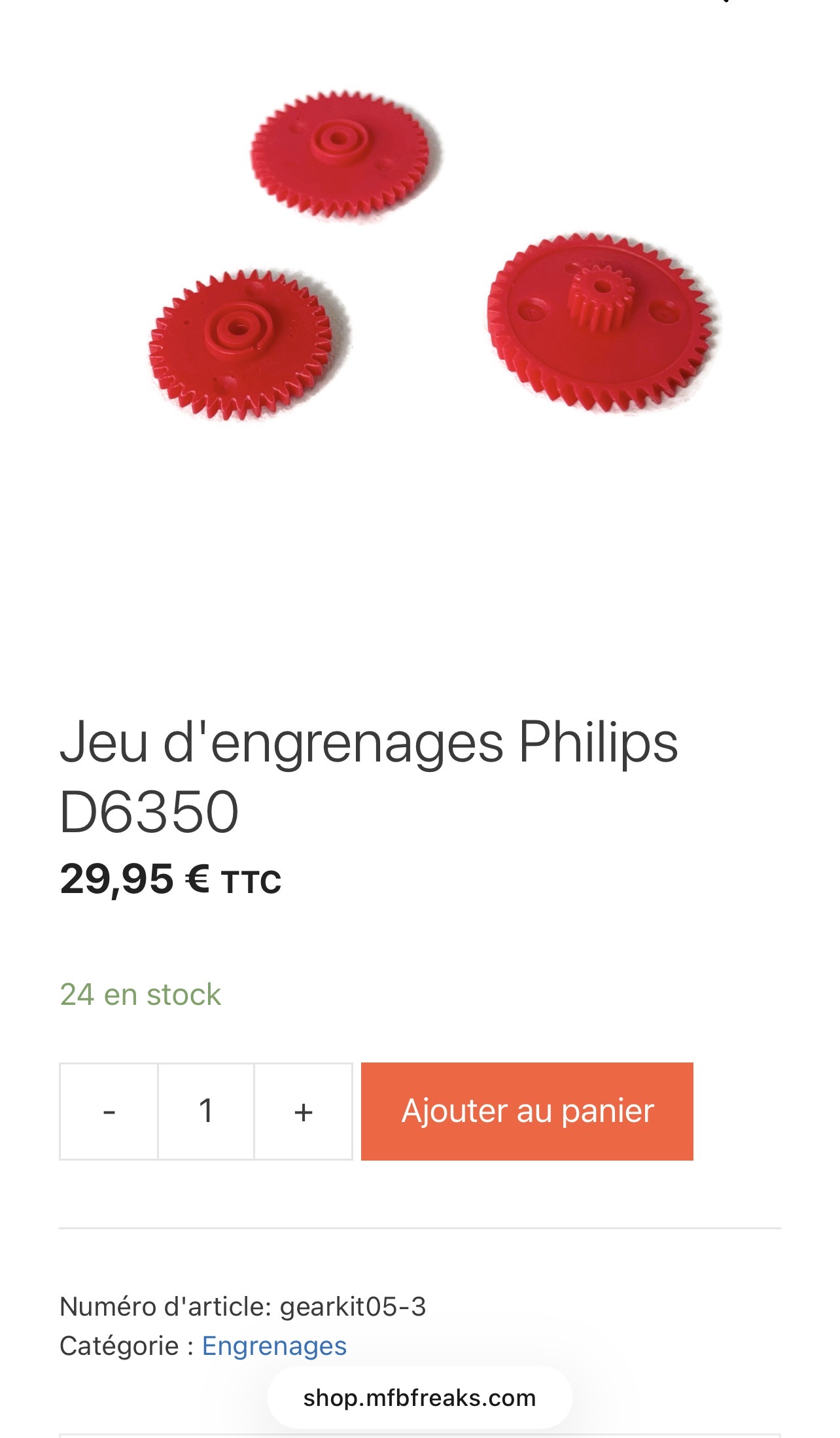Decrease quantity with the minus button

[x=109, y=1112]
